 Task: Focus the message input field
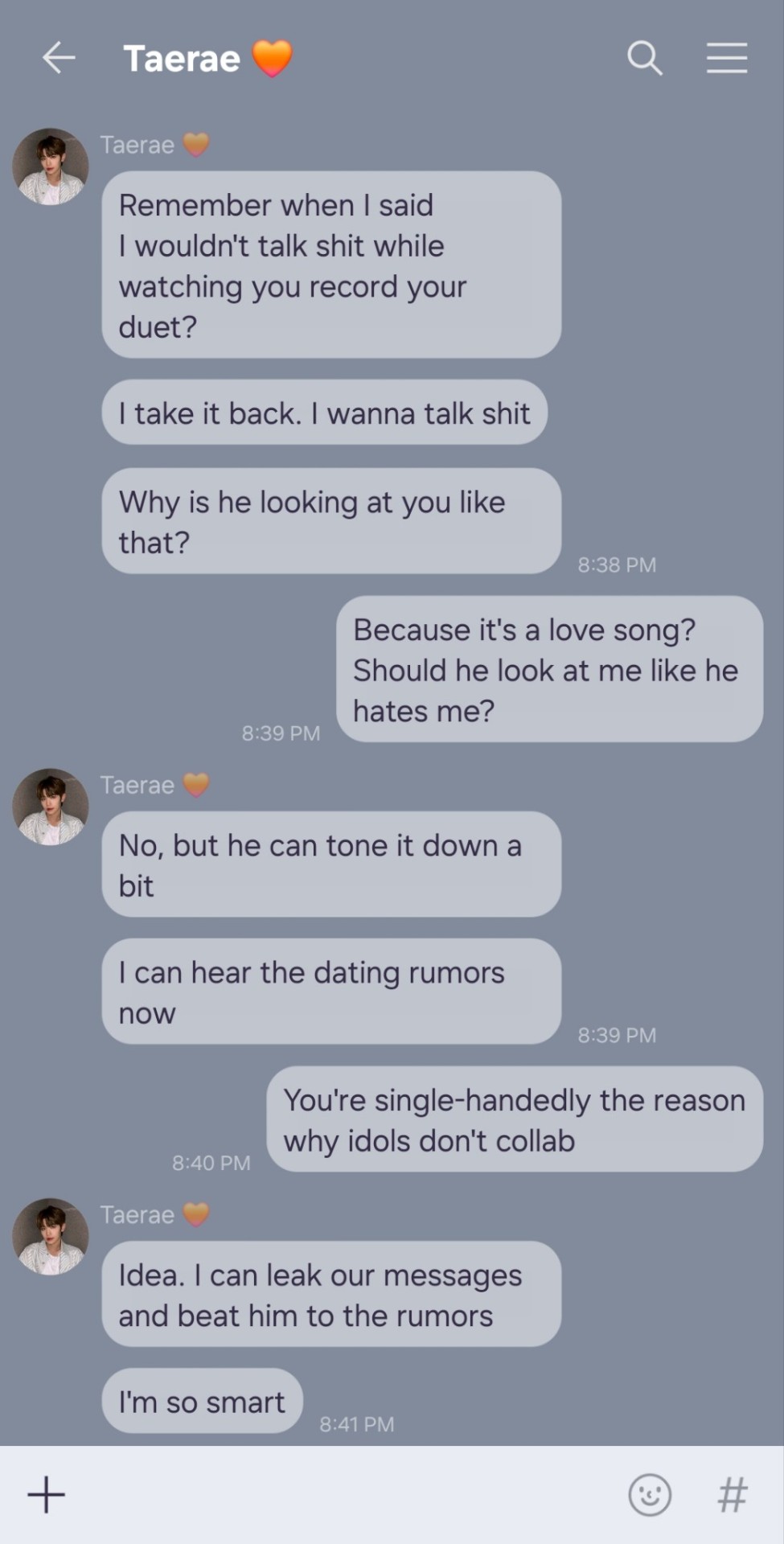[338, 1495]
